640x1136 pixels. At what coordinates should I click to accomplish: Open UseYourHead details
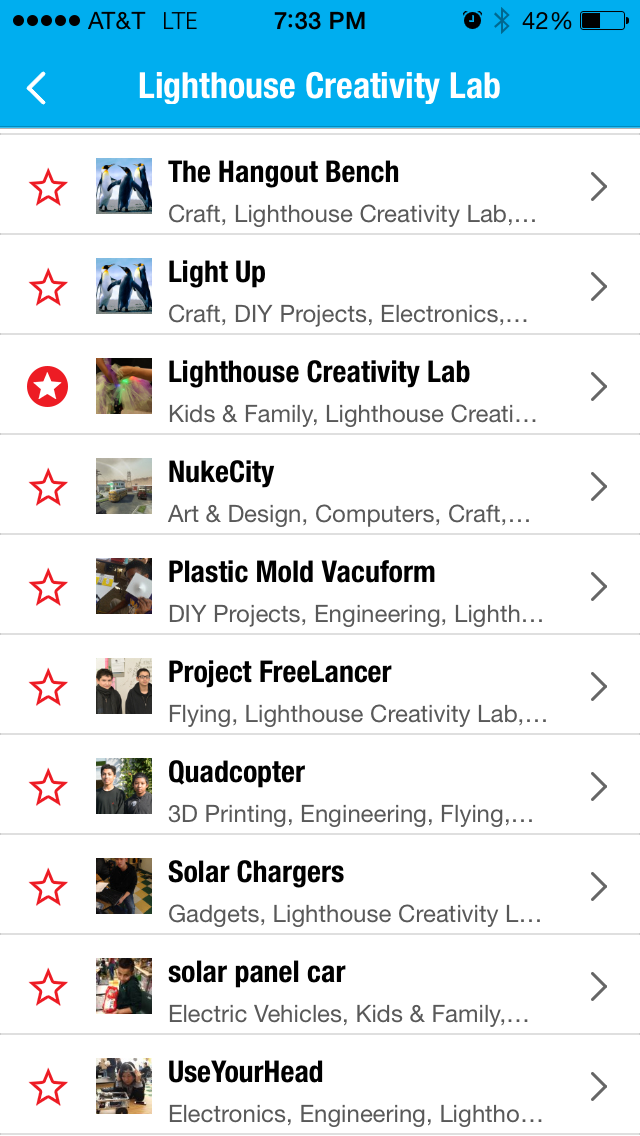coord(320,1085)
